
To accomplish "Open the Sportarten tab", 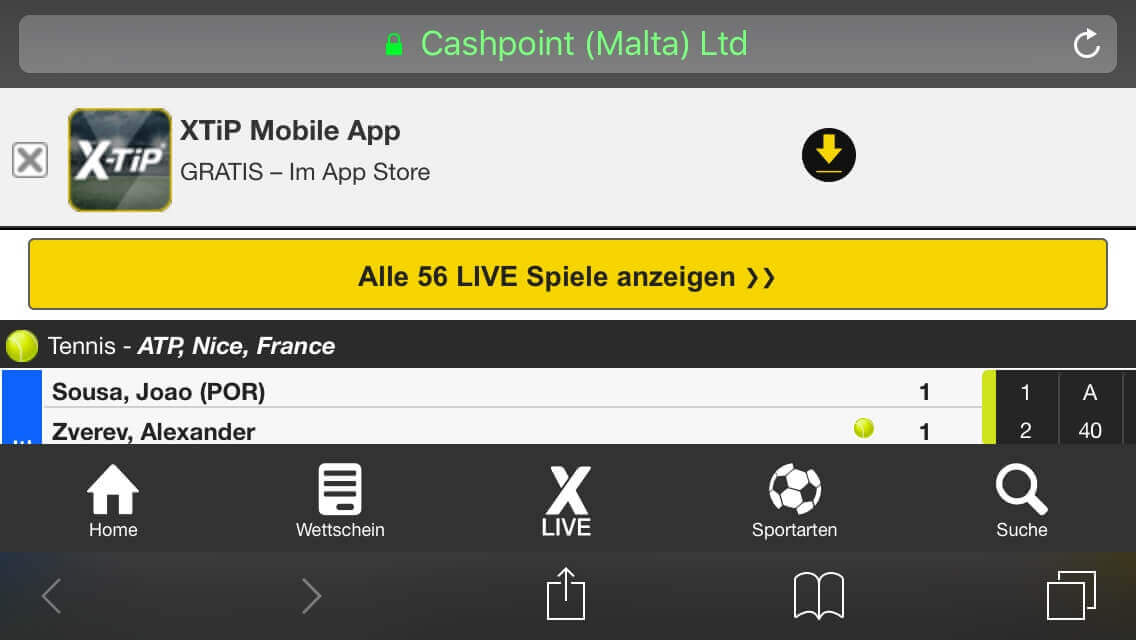I will (794, 502).
